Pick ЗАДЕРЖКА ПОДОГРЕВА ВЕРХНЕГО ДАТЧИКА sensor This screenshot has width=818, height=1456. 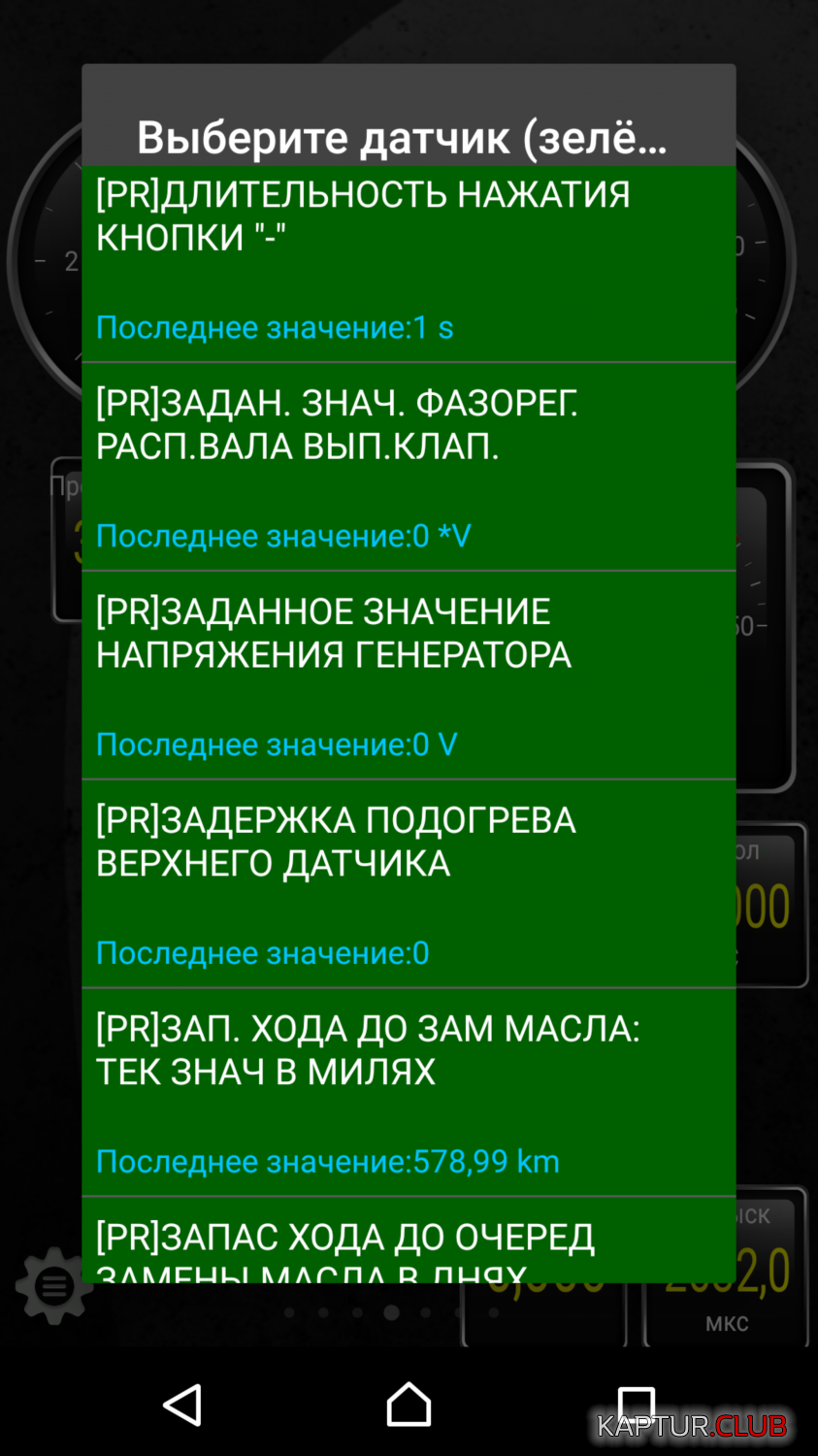pos(409,884)
